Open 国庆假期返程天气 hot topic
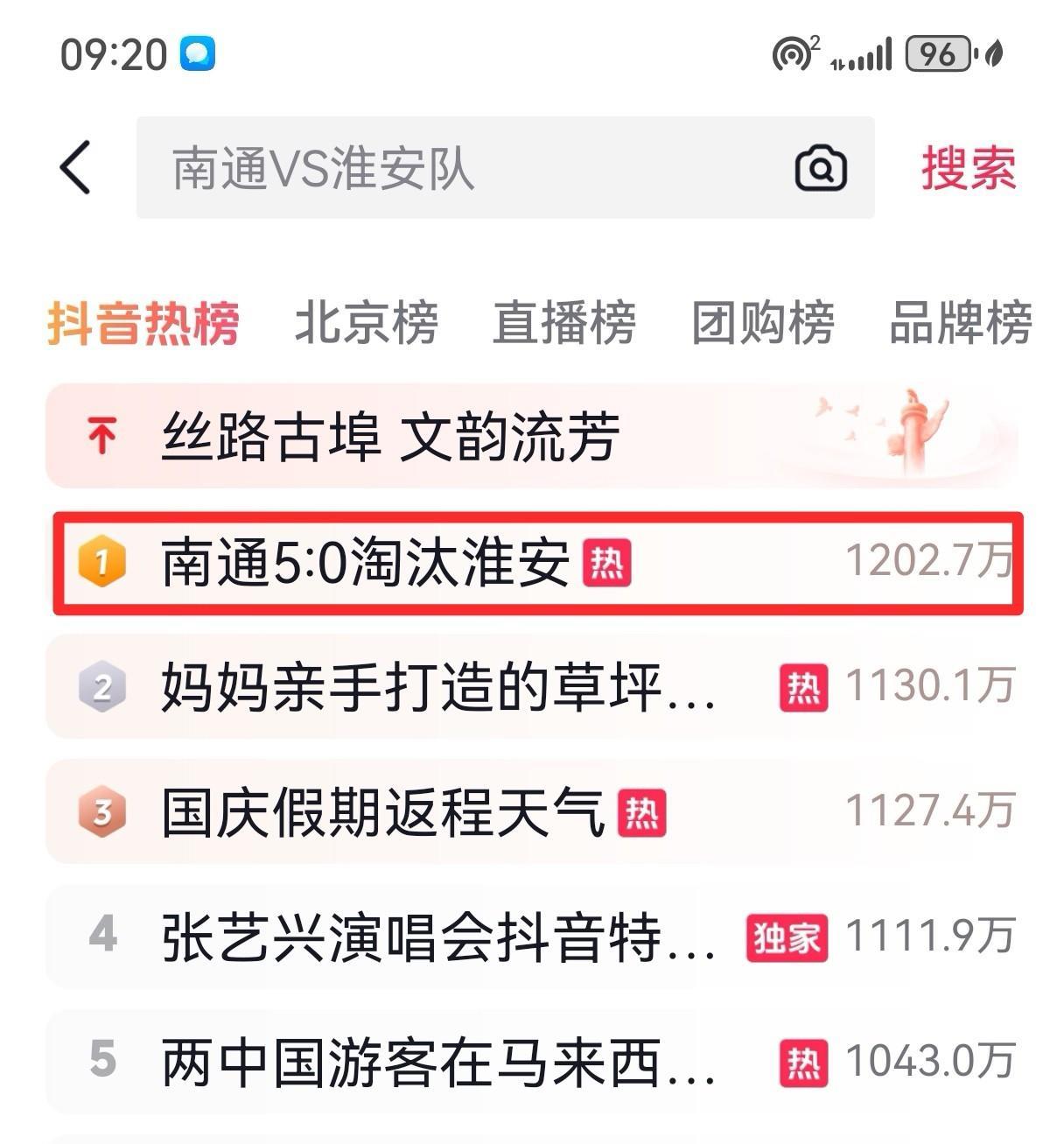 pos(382,812)
